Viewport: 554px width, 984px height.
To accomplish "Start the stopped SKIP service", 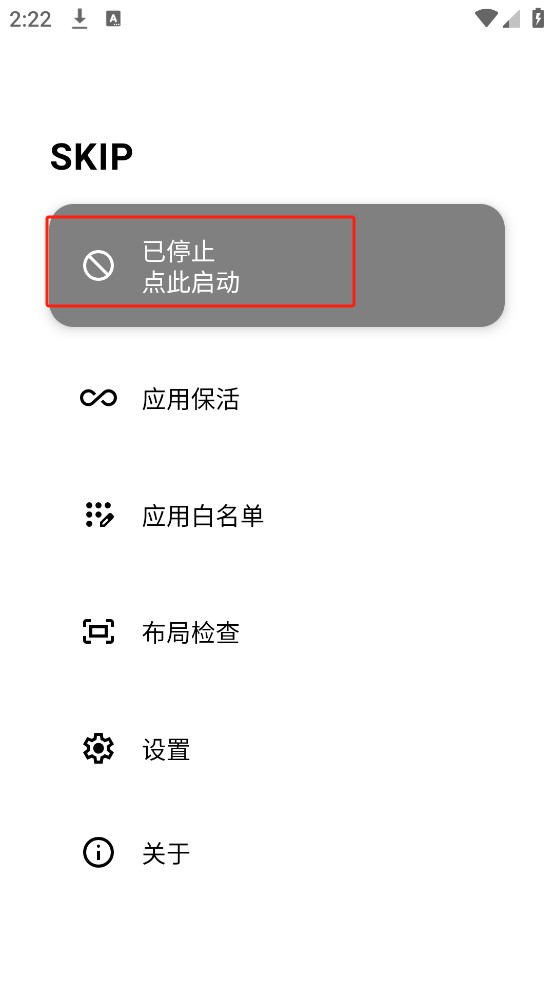I will click(x=277, y=265).
